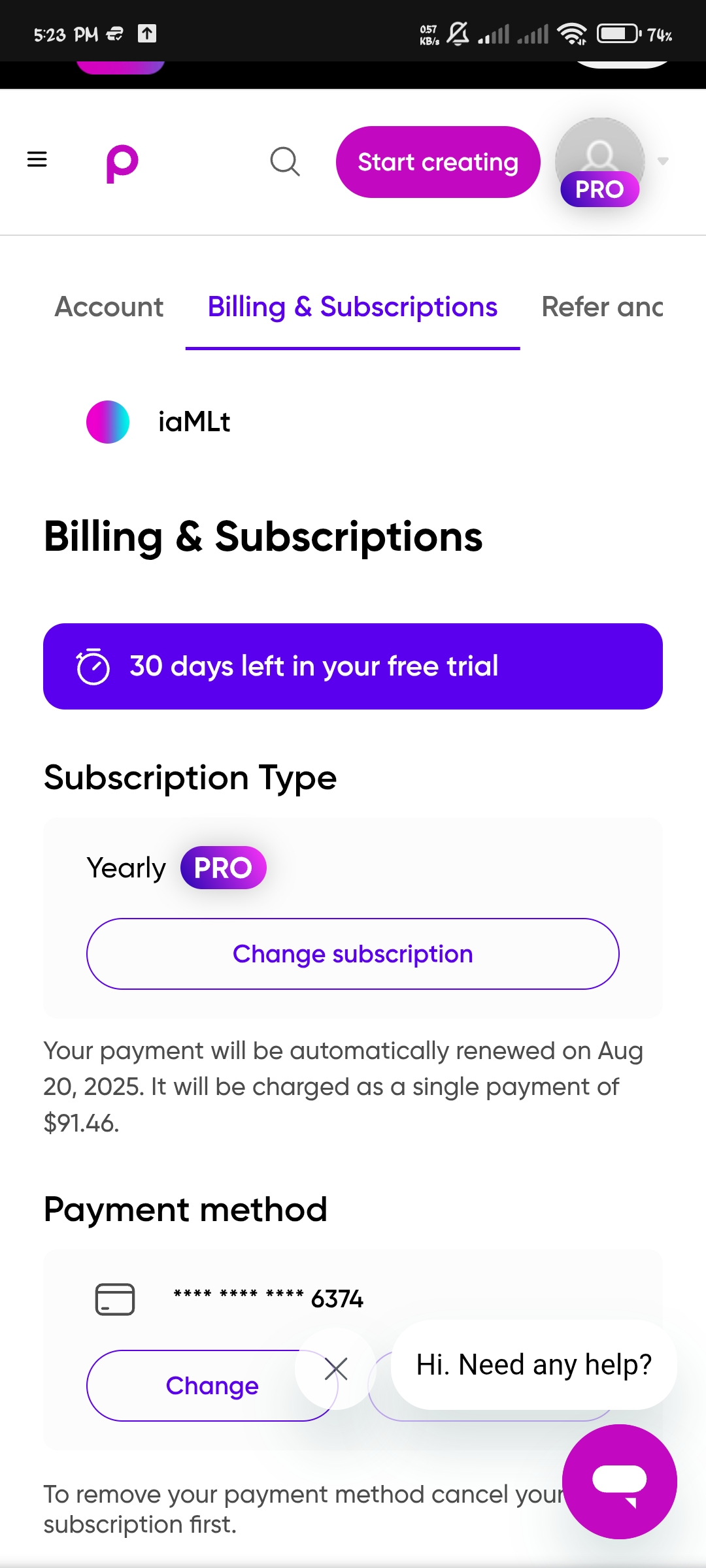The image size is (706, 1568).
Task: Open the search icon
Action: pyautogui.click(x=285, y=161)
